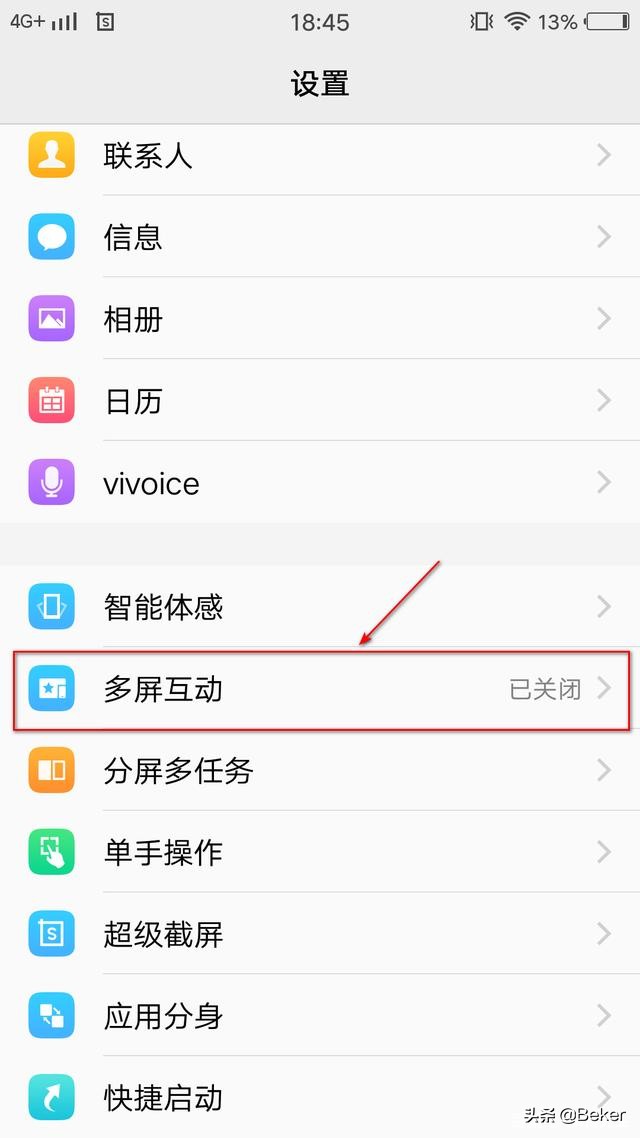Open 分屏多任务 settings
Screen dimensions: 640x1138
[320, 771]
